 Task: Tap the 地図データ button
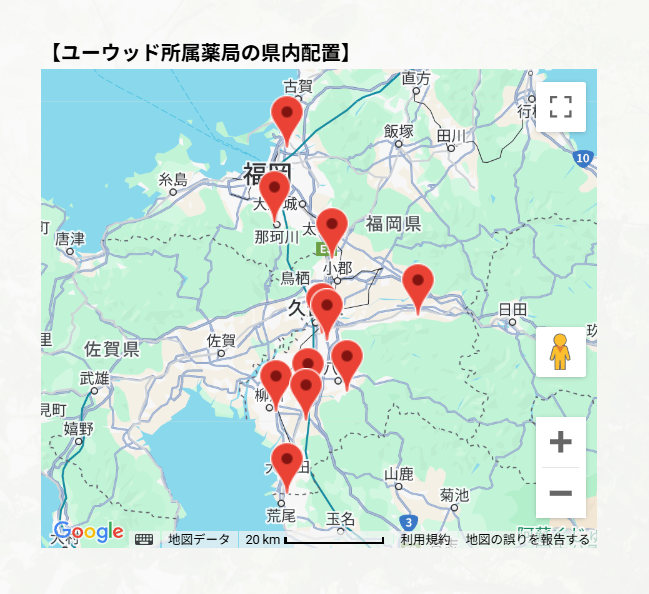(x=198, y=540)
